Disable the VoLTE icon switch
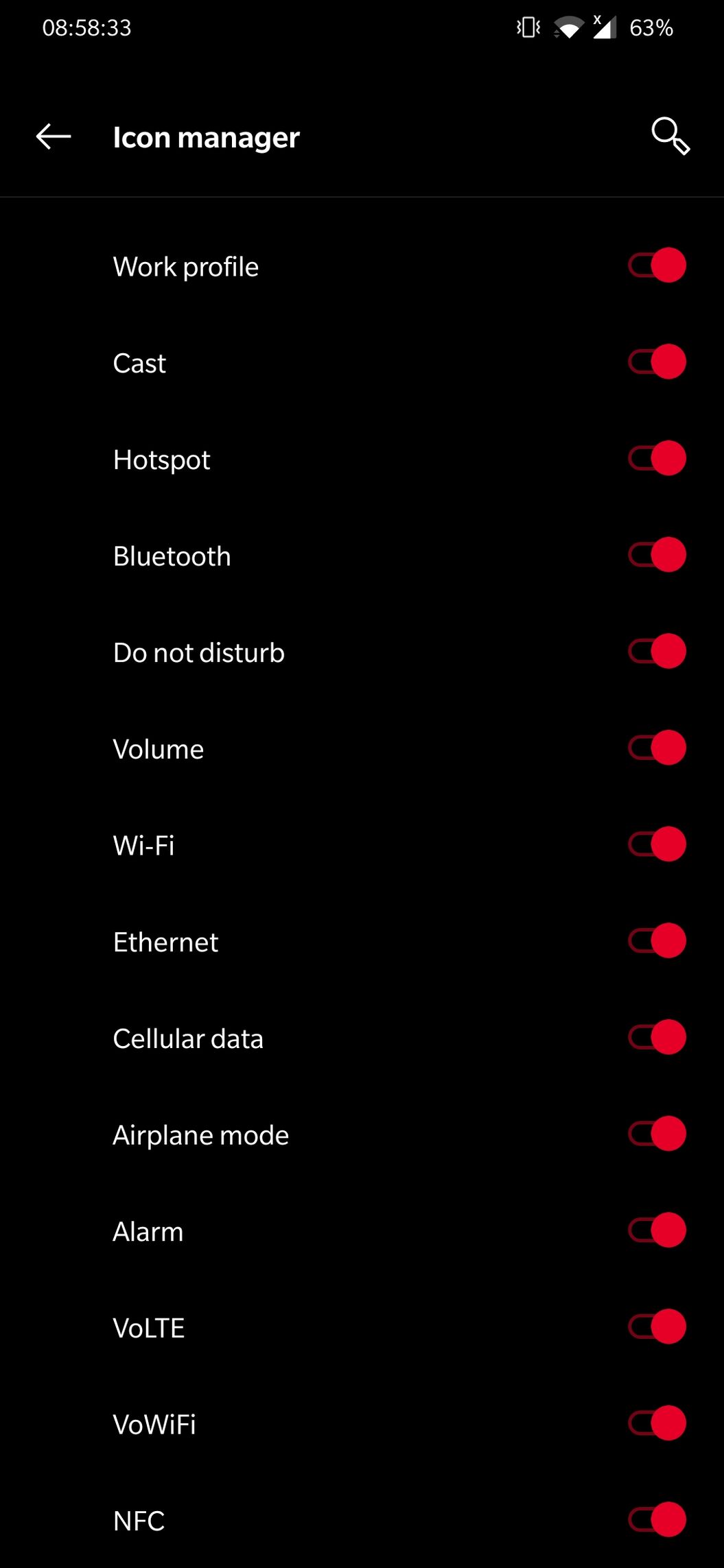Viewport: 724px width, 1568px height. pyautogui.click(x=657, y=1327)
